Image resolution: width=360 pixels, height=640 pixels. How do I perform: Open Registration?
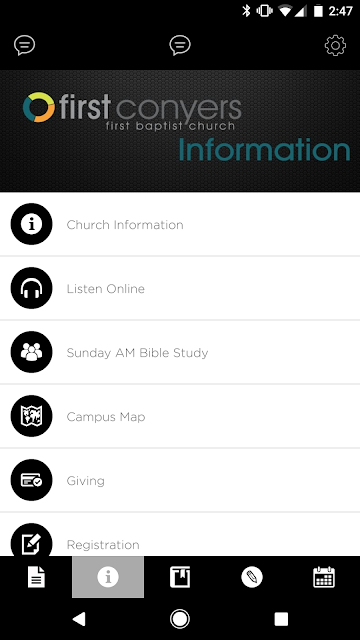pos(180,535)
